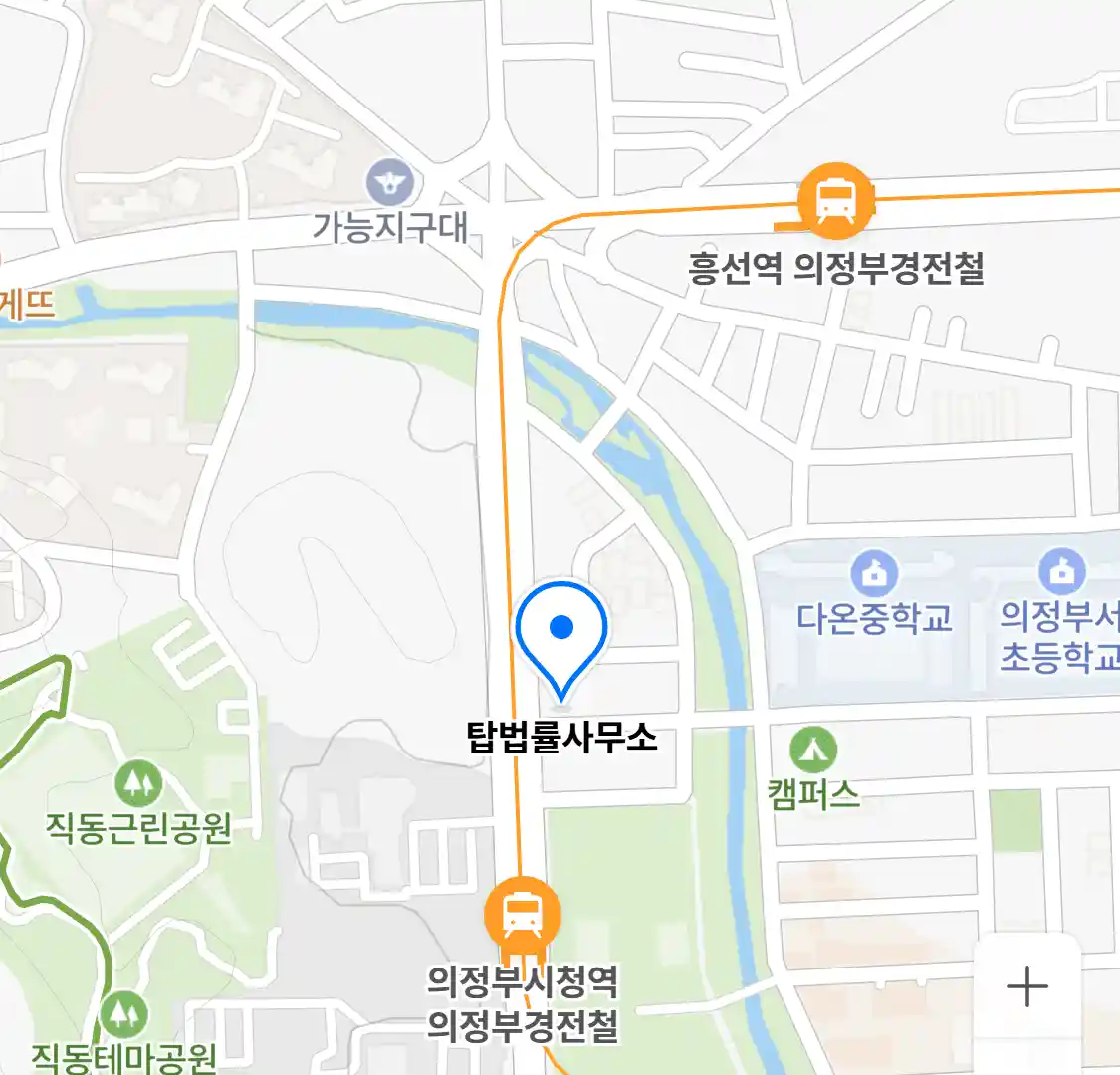Open 직동근린공원 park marker
The width and height of the screenshot is (1120, 1075).
point(138,784)
